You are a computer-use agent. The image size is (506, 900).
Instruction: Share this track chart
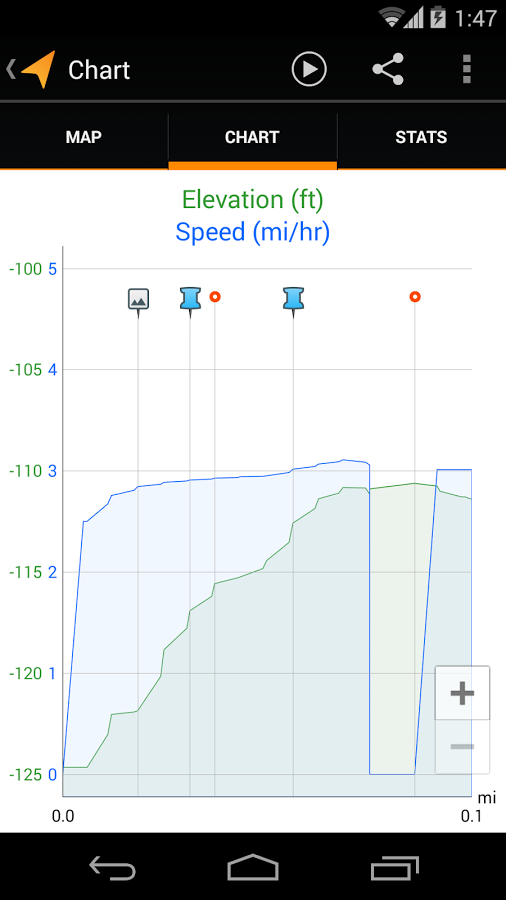coord(388,69)
